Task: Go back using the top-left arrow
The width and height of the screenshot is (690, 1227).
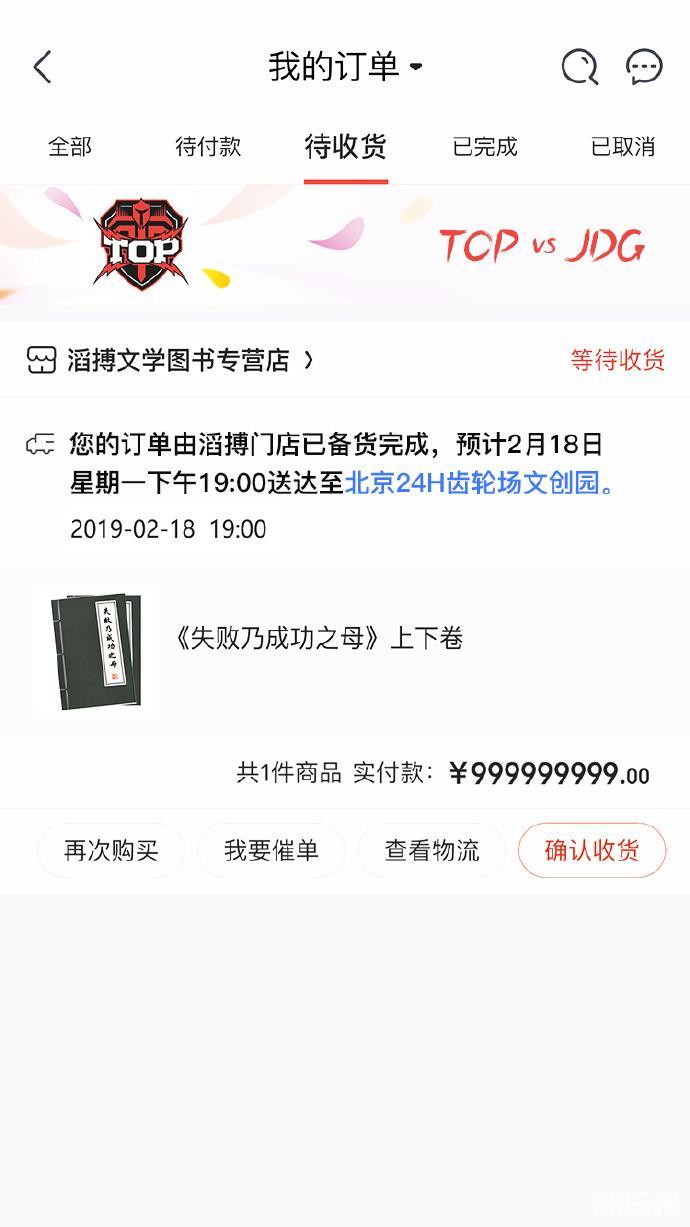Action: click(x=42, y=67)
